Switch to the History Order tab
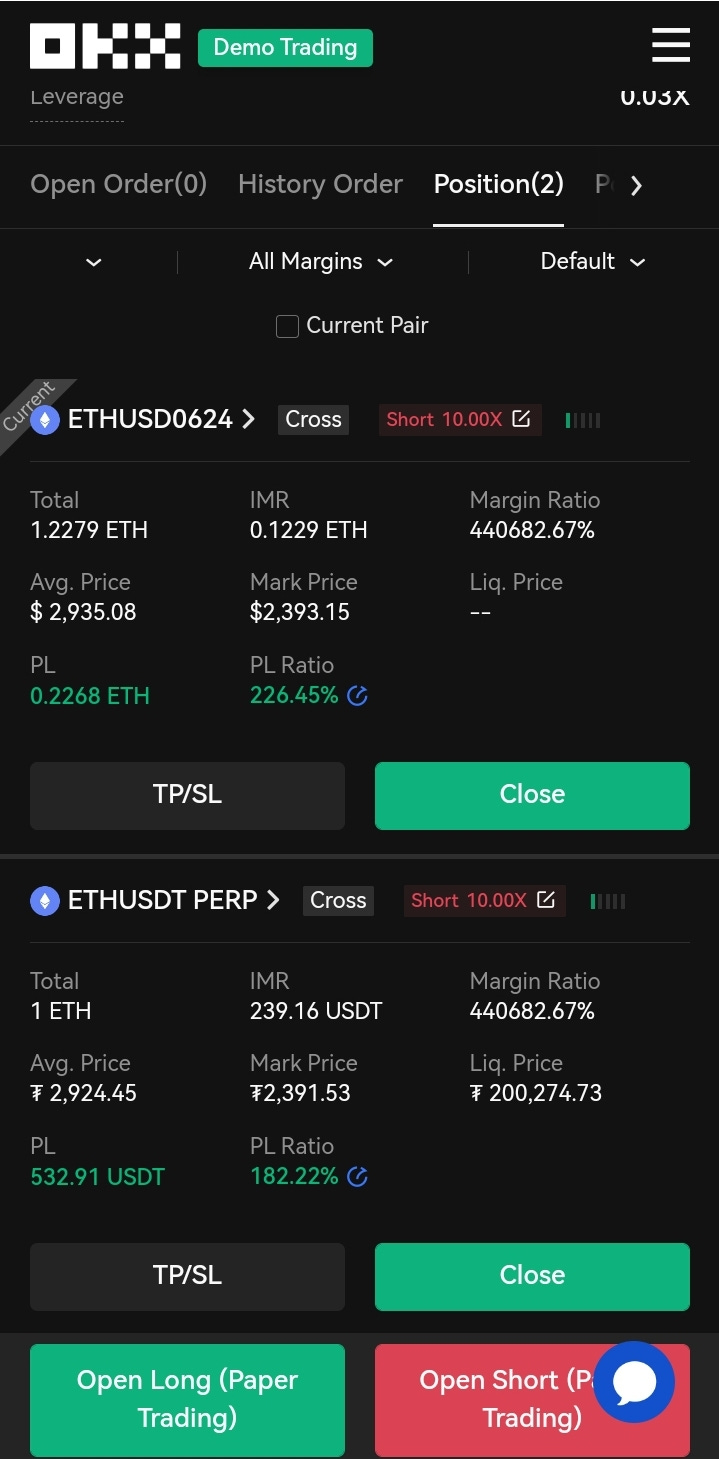Viewport: 719px width, 1459px height. click(x=320, y=184)
